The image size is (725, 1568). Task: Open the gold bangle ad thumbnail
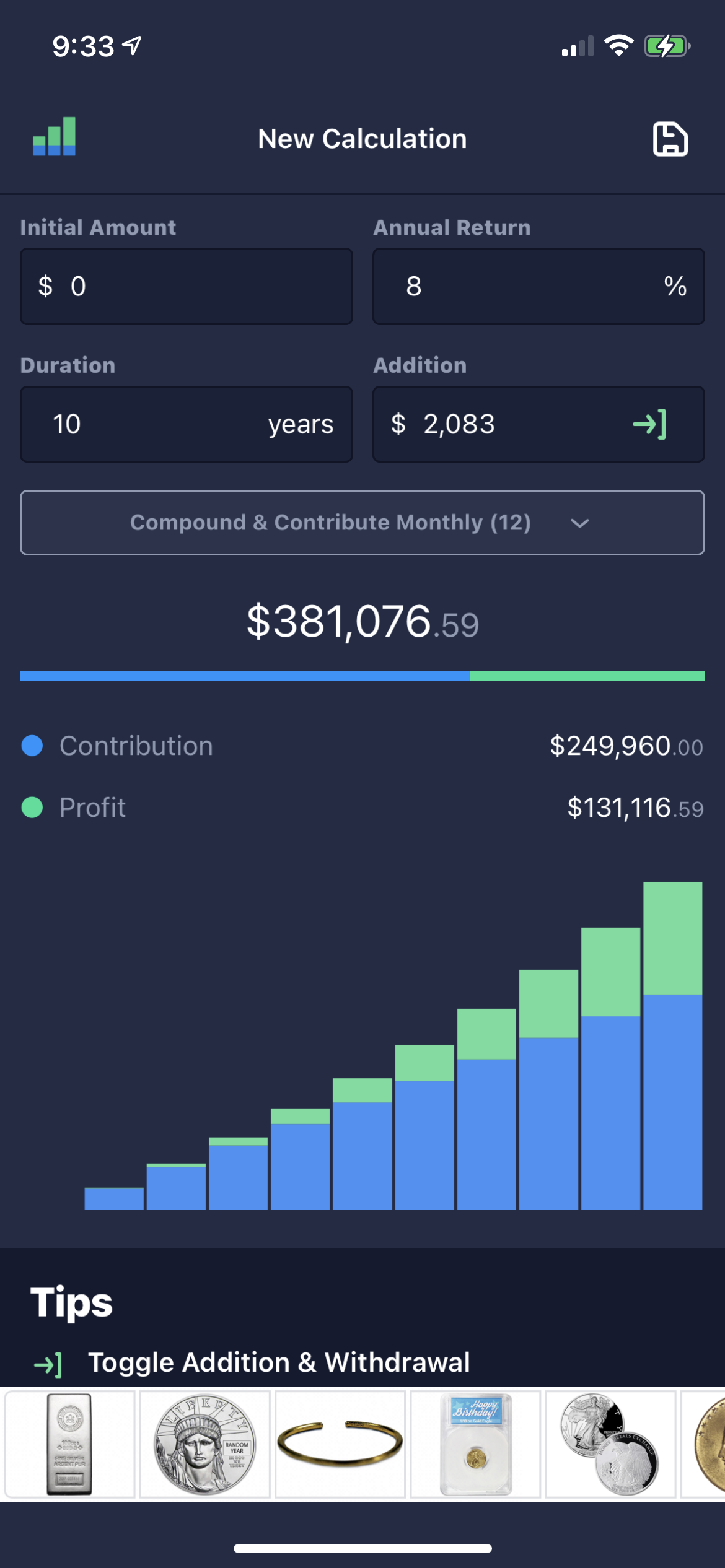[x=340, y=1444]
